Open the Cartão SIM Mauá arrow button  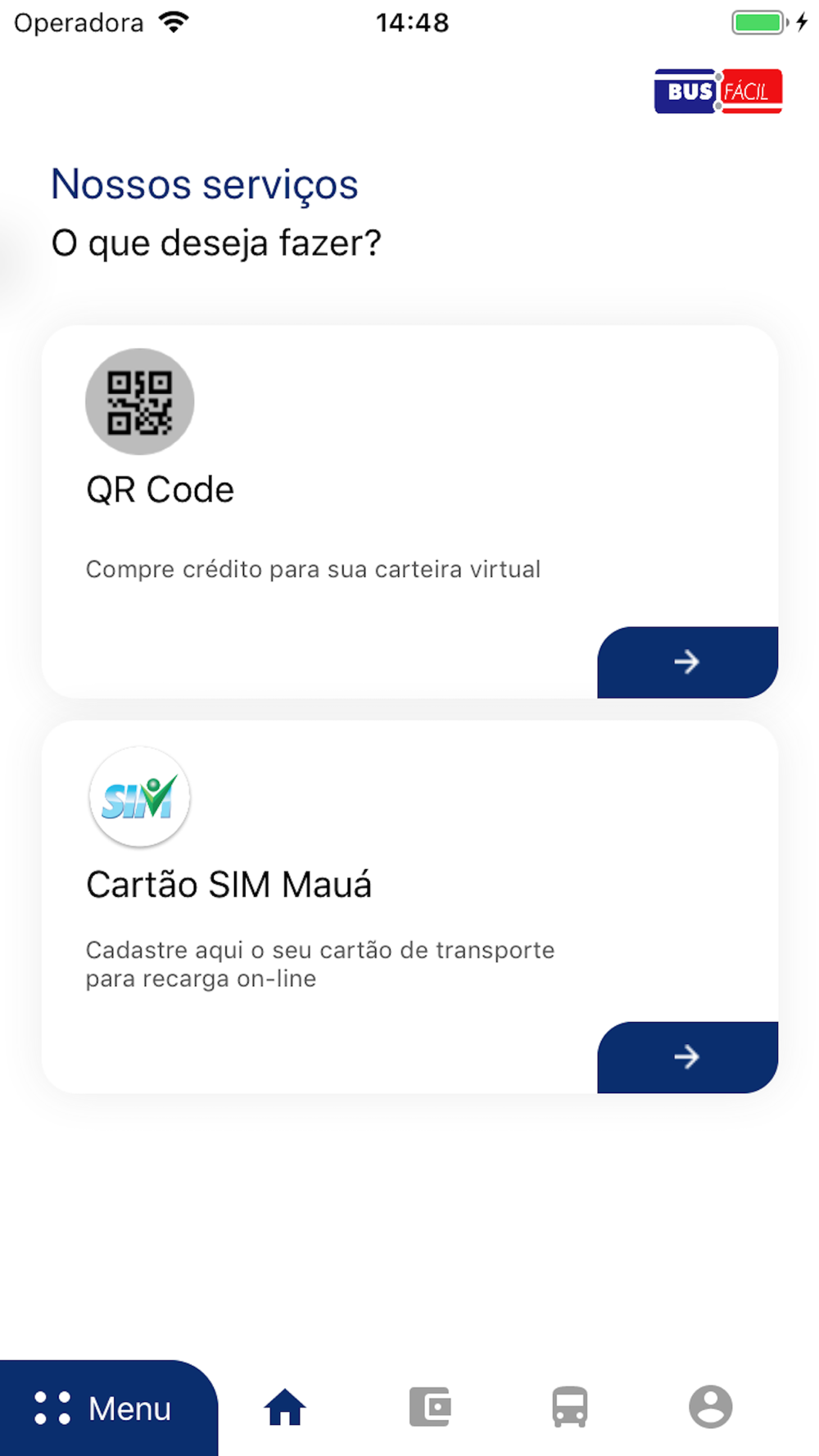(x=687, y=1056)
